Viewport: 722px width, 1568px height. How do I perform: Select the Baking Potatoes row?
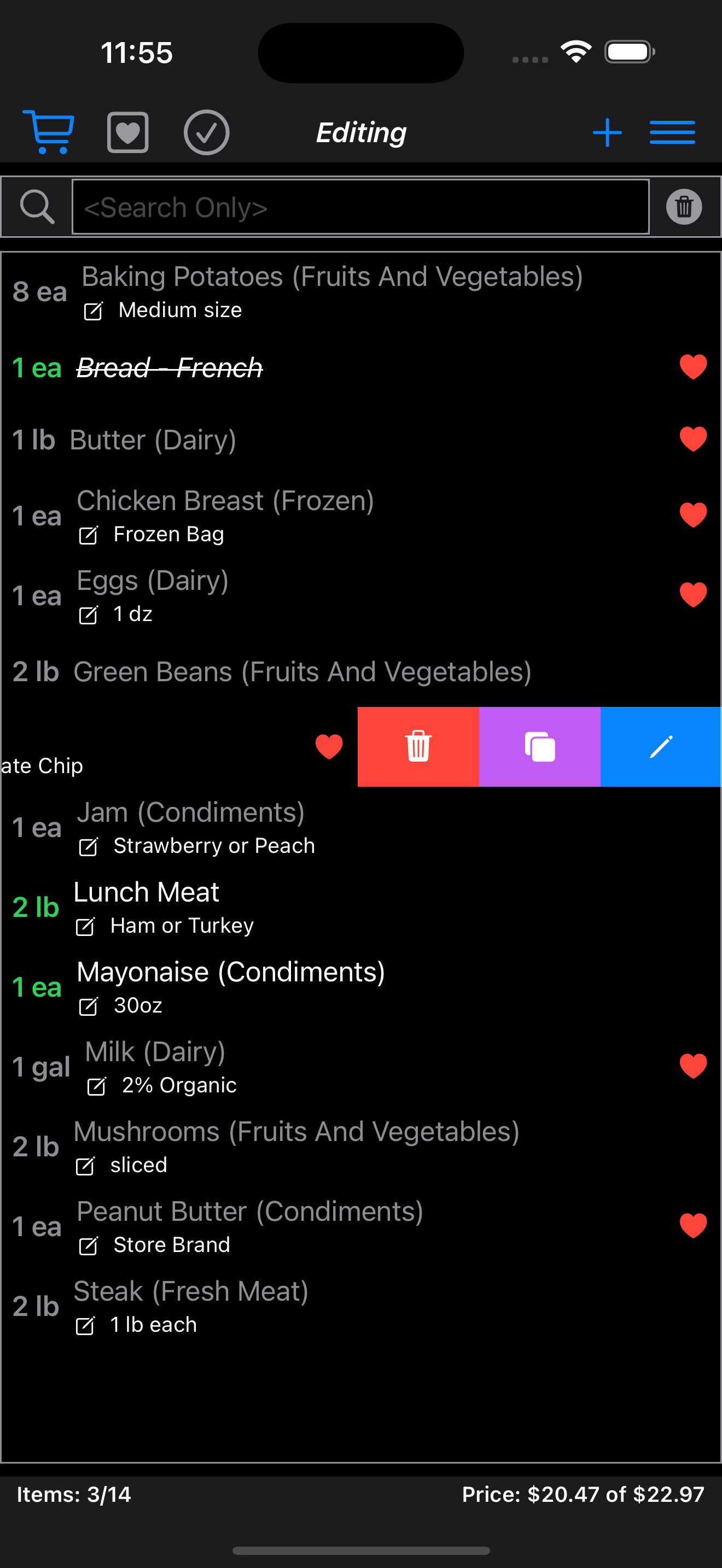[x=332, y=291]
